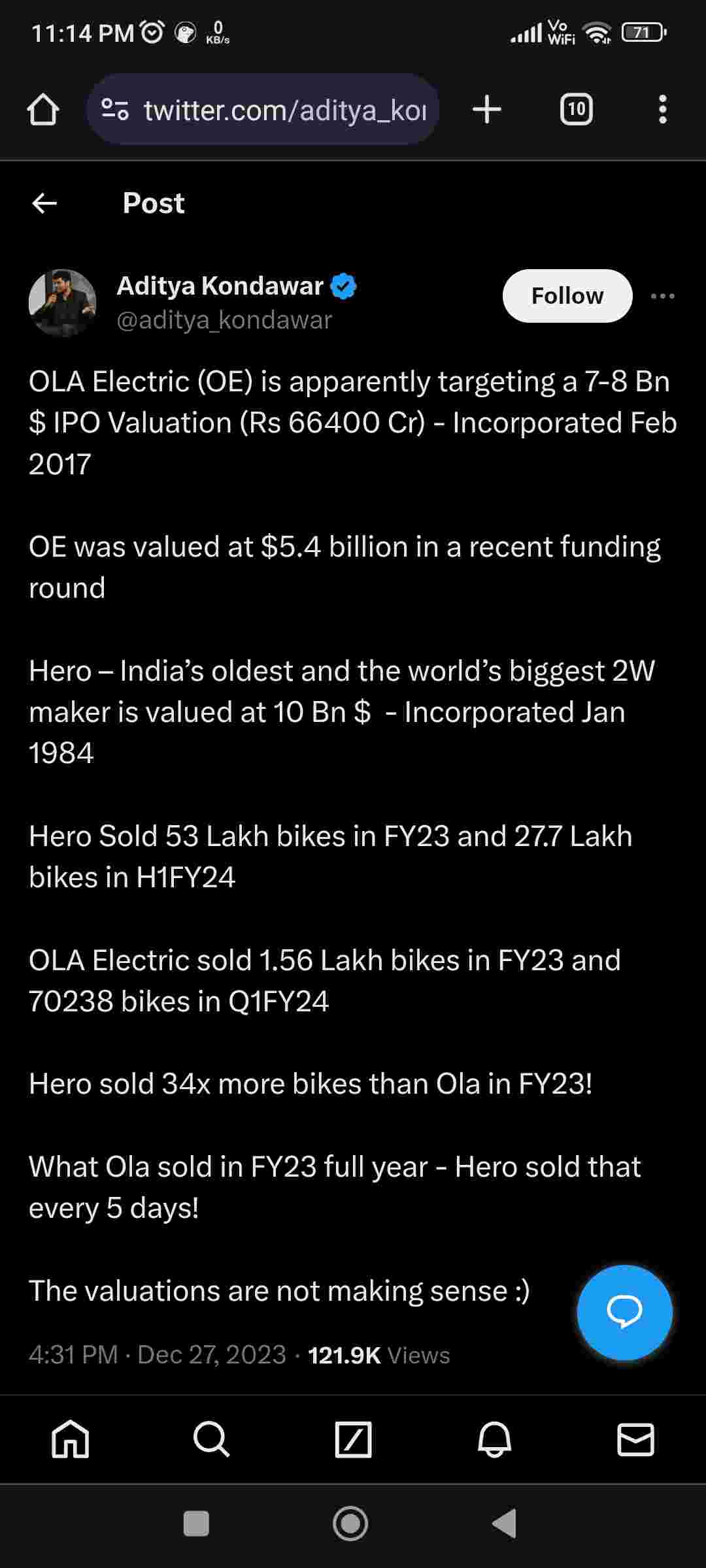The image size is (706, 1568).
Task: Tap the system back button
Action: point(505,1524)
